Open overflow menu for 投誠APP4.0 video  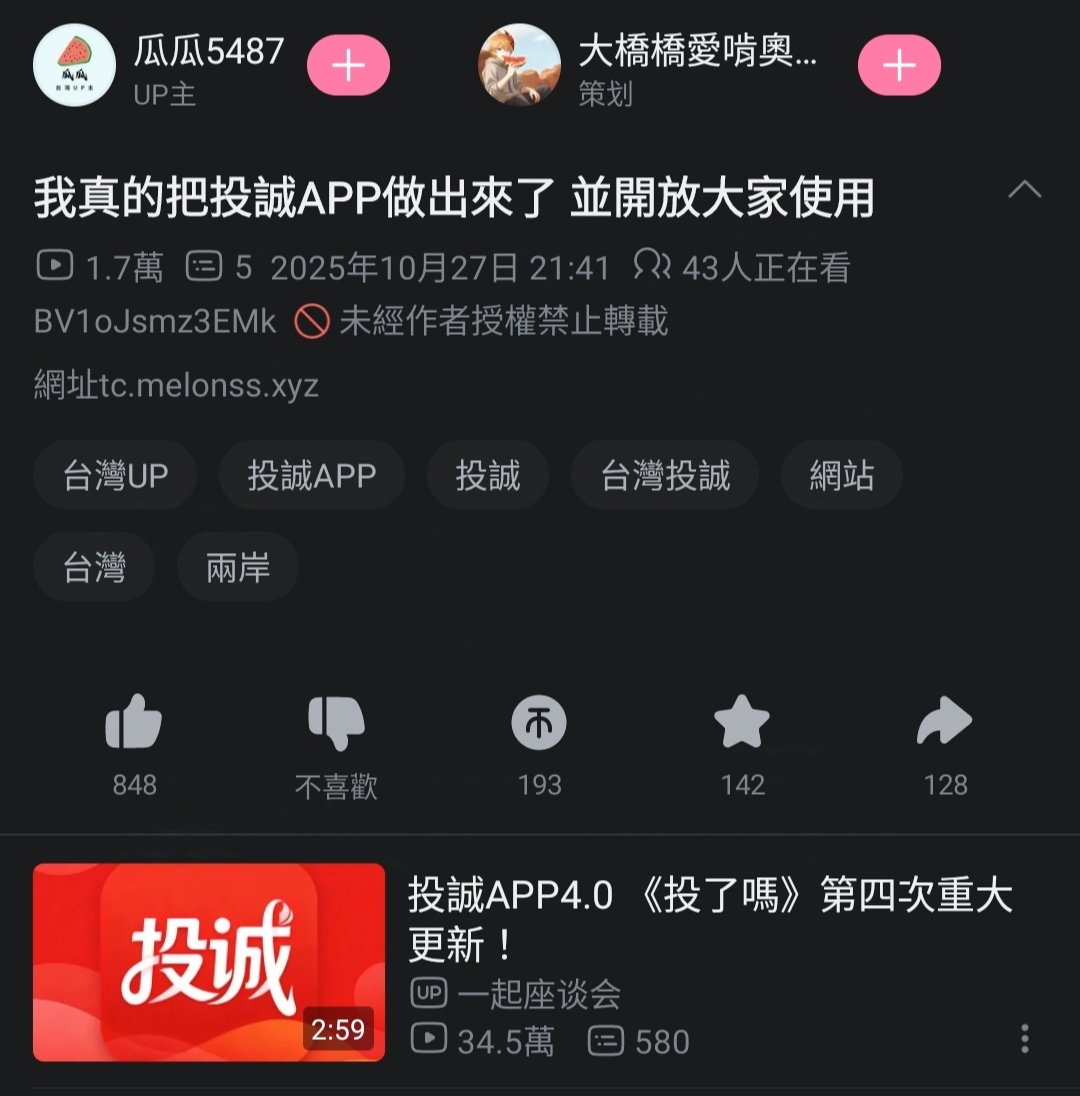(x=1025, y=1039)
